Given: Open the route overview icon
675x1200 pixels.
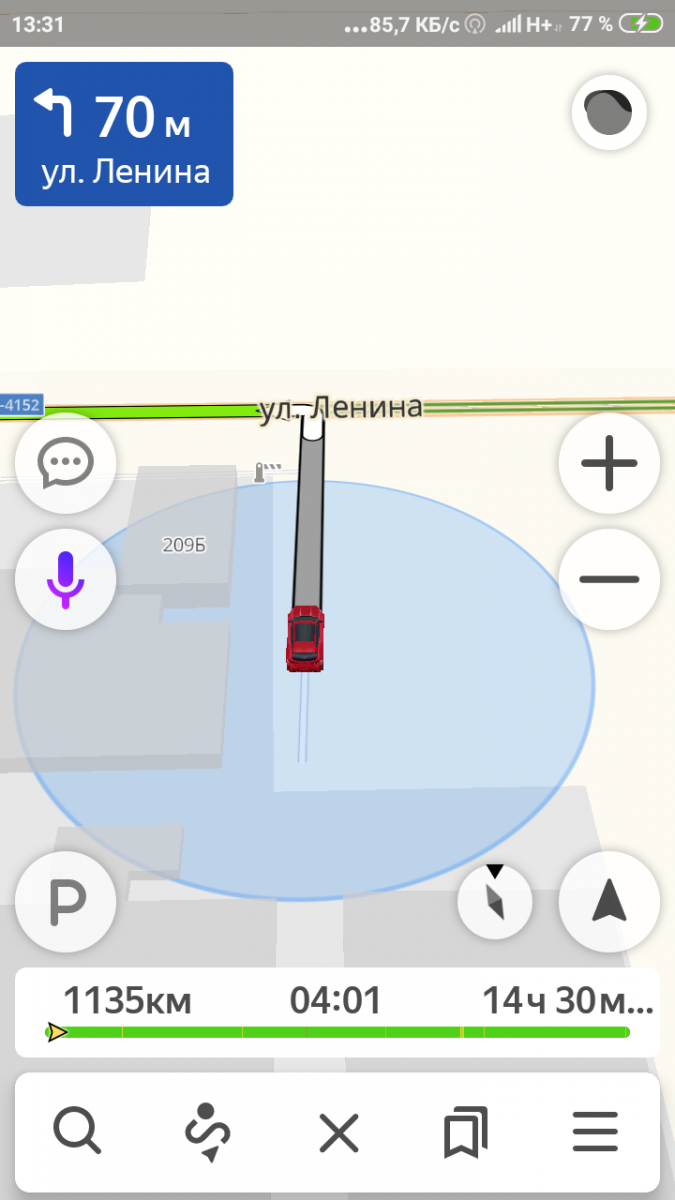Looking at the screenshot, I should coord(208,1133).
